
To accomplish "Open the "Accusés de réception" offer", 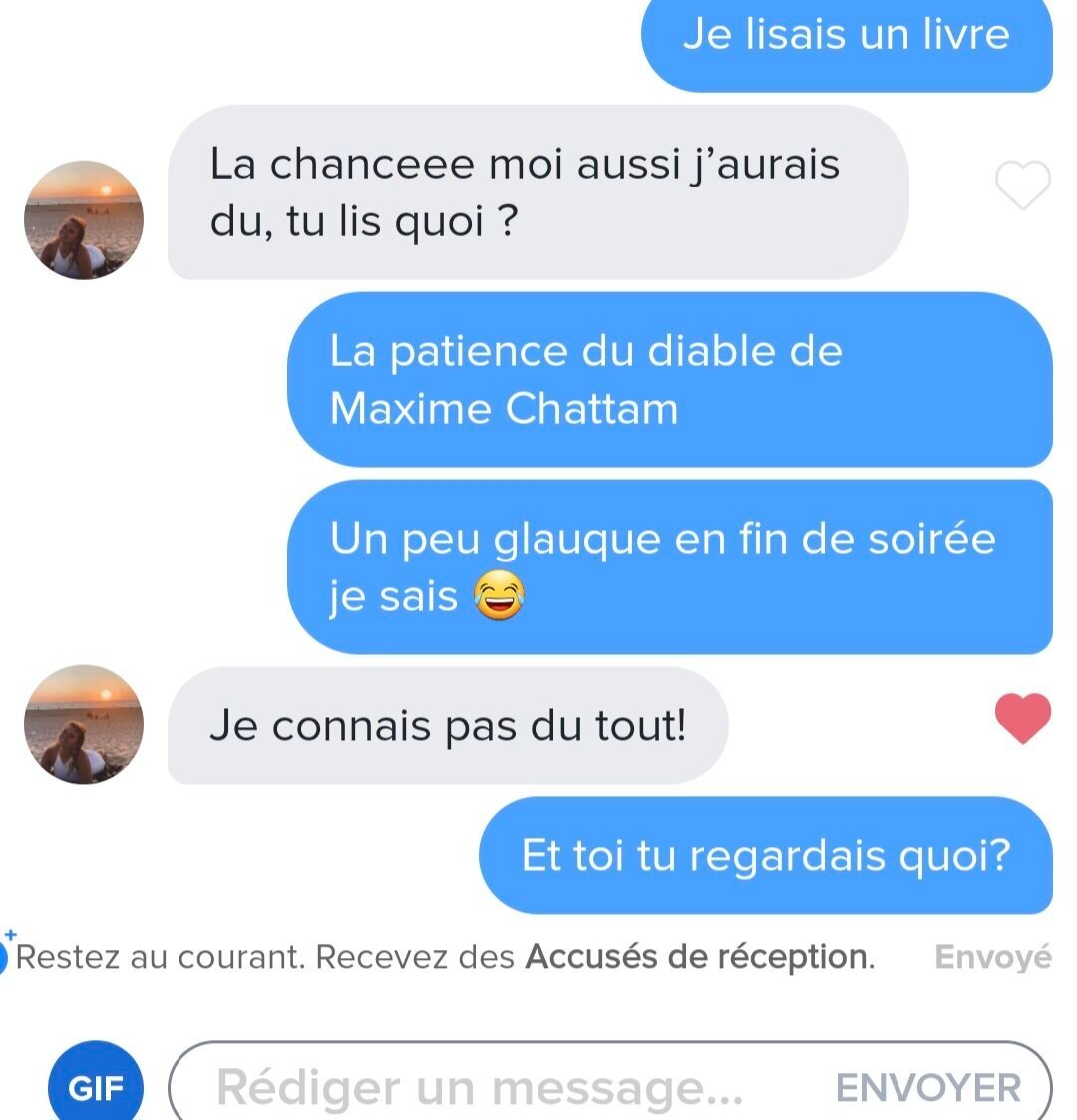I will [x=698, y=957].
